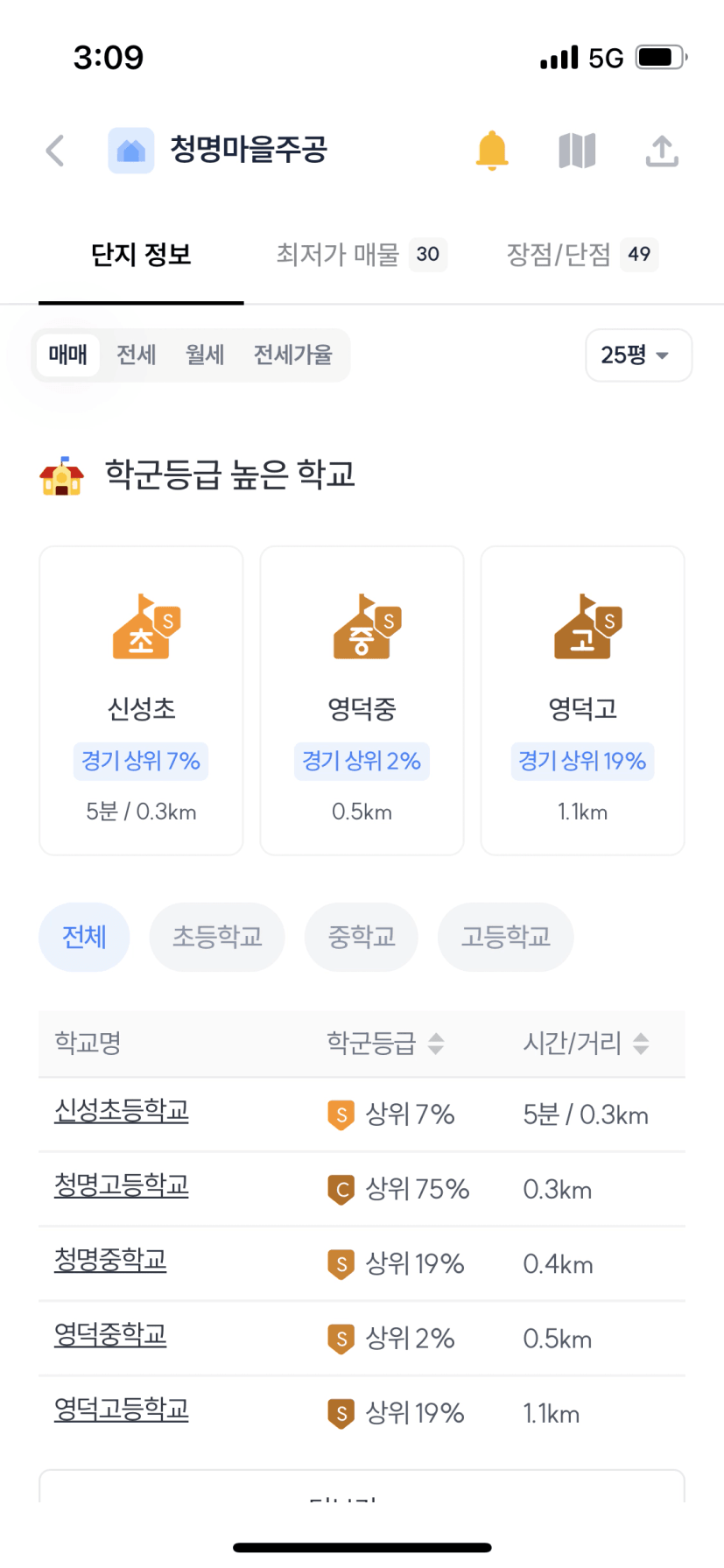The width and height of the screenshot is (724, 1568).
Task: Select the 전세가율 segment
Action: click(x=293, y=355)
